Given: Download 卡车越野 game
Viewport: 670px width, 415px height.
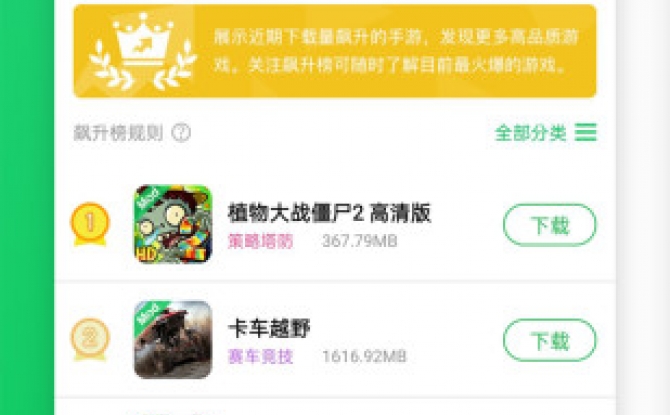Looking at the screenshot, I should [x=549, y=341].
